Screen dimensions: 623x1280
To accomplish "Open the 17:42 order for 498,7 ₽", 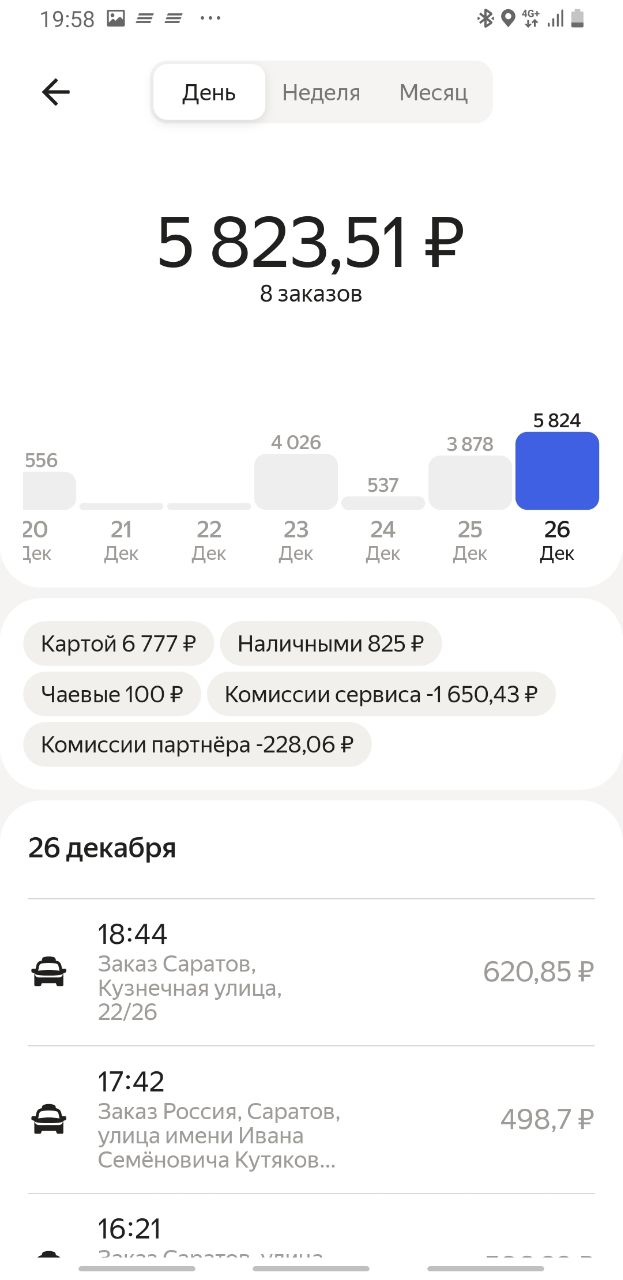I will coord(311,1120).
